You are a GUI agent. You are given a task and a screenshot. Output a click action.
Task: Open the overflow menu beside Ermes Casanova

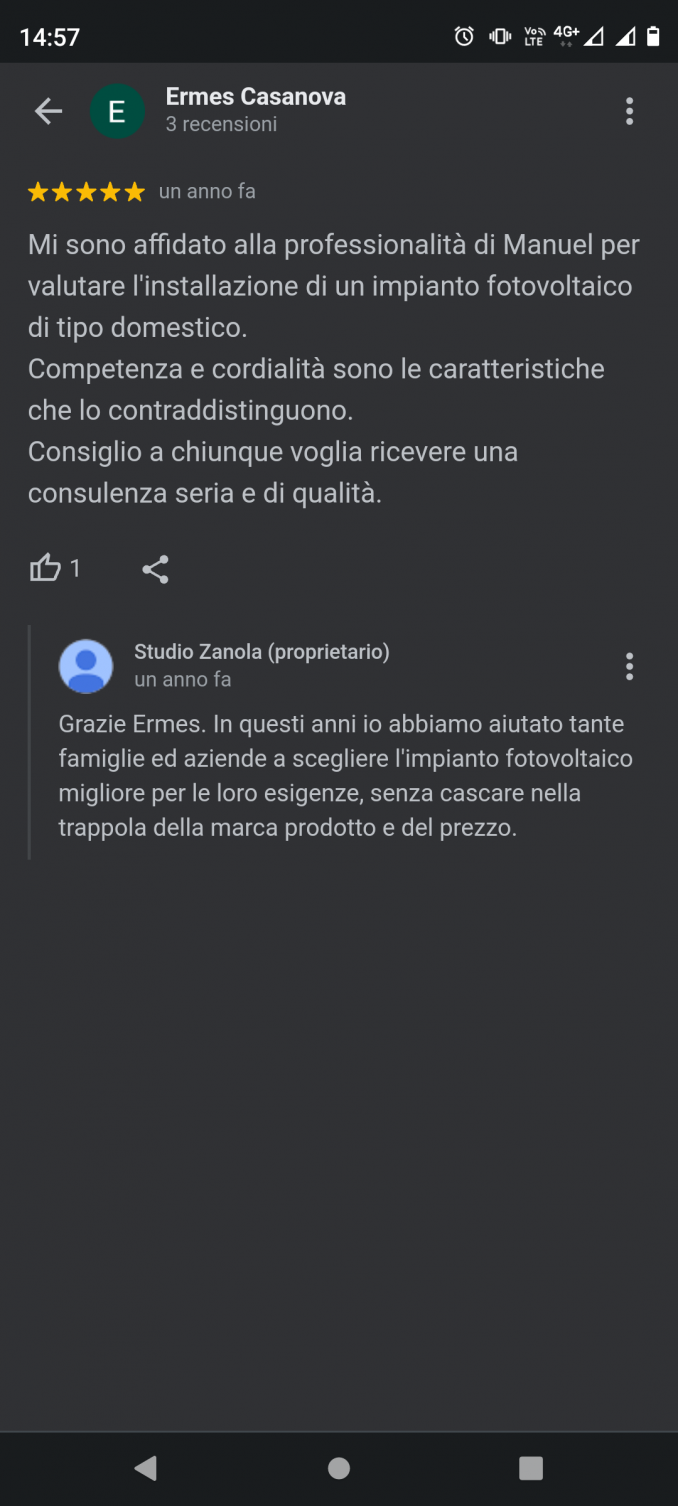(x=629, y=111)
